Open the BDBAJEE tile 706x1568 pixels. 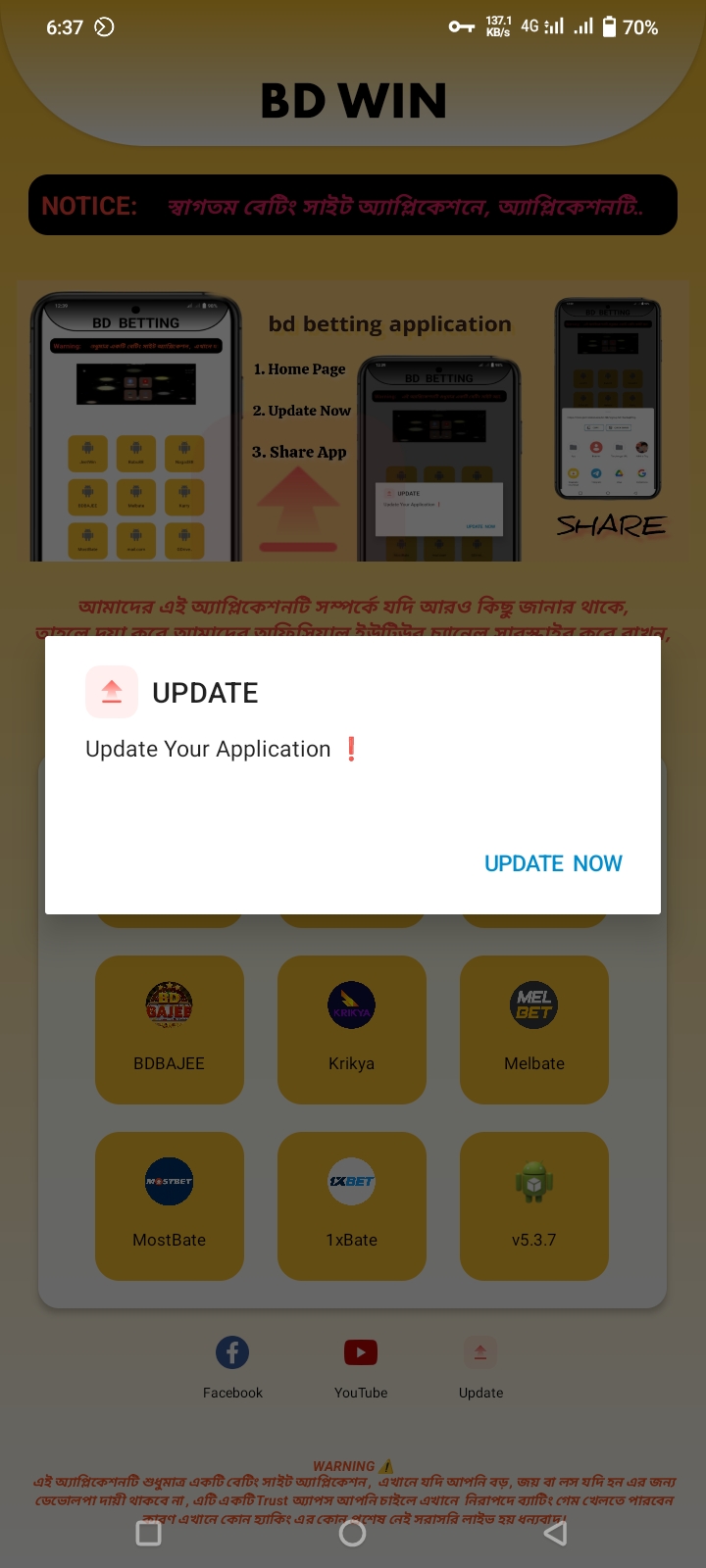coord(170,1030)
